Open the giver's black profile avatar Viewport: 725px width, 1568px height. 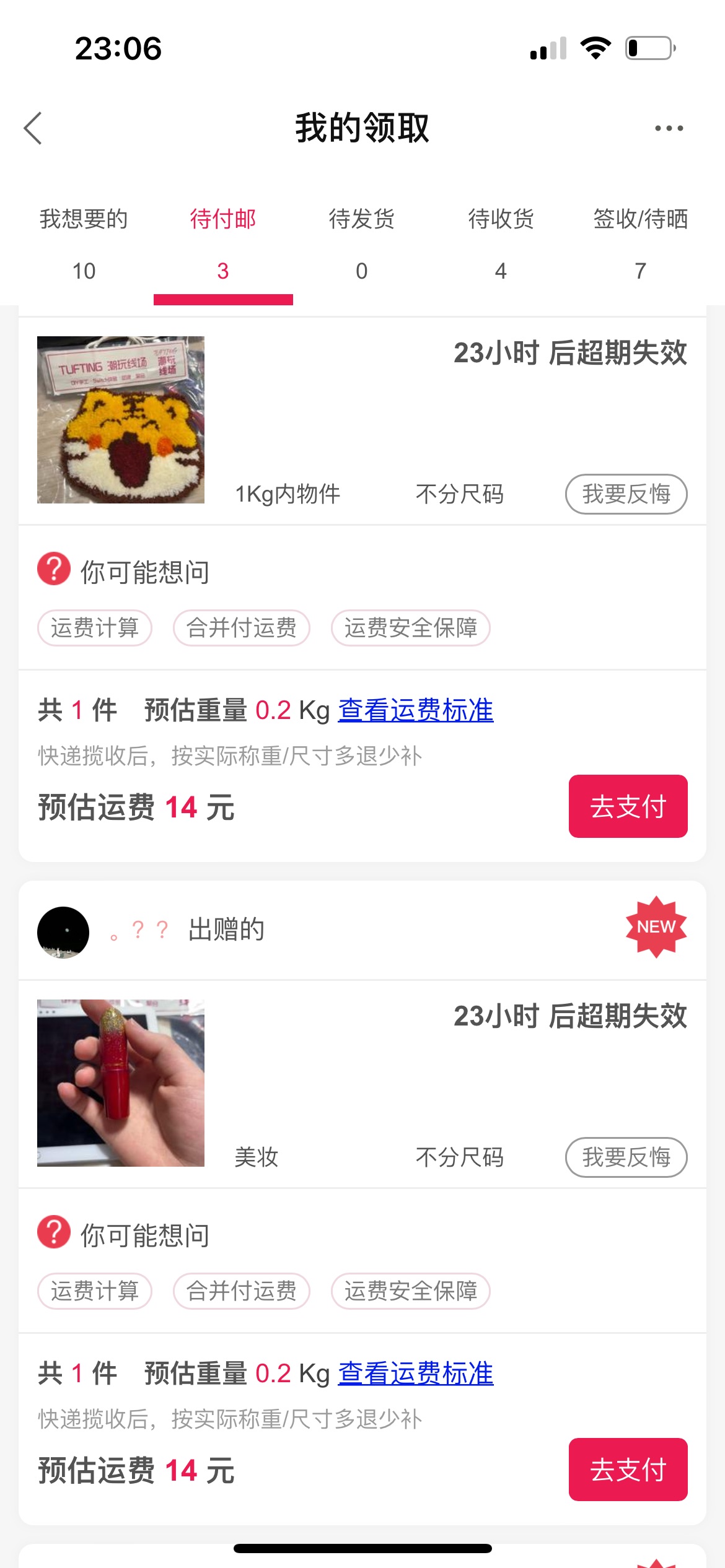63,932
